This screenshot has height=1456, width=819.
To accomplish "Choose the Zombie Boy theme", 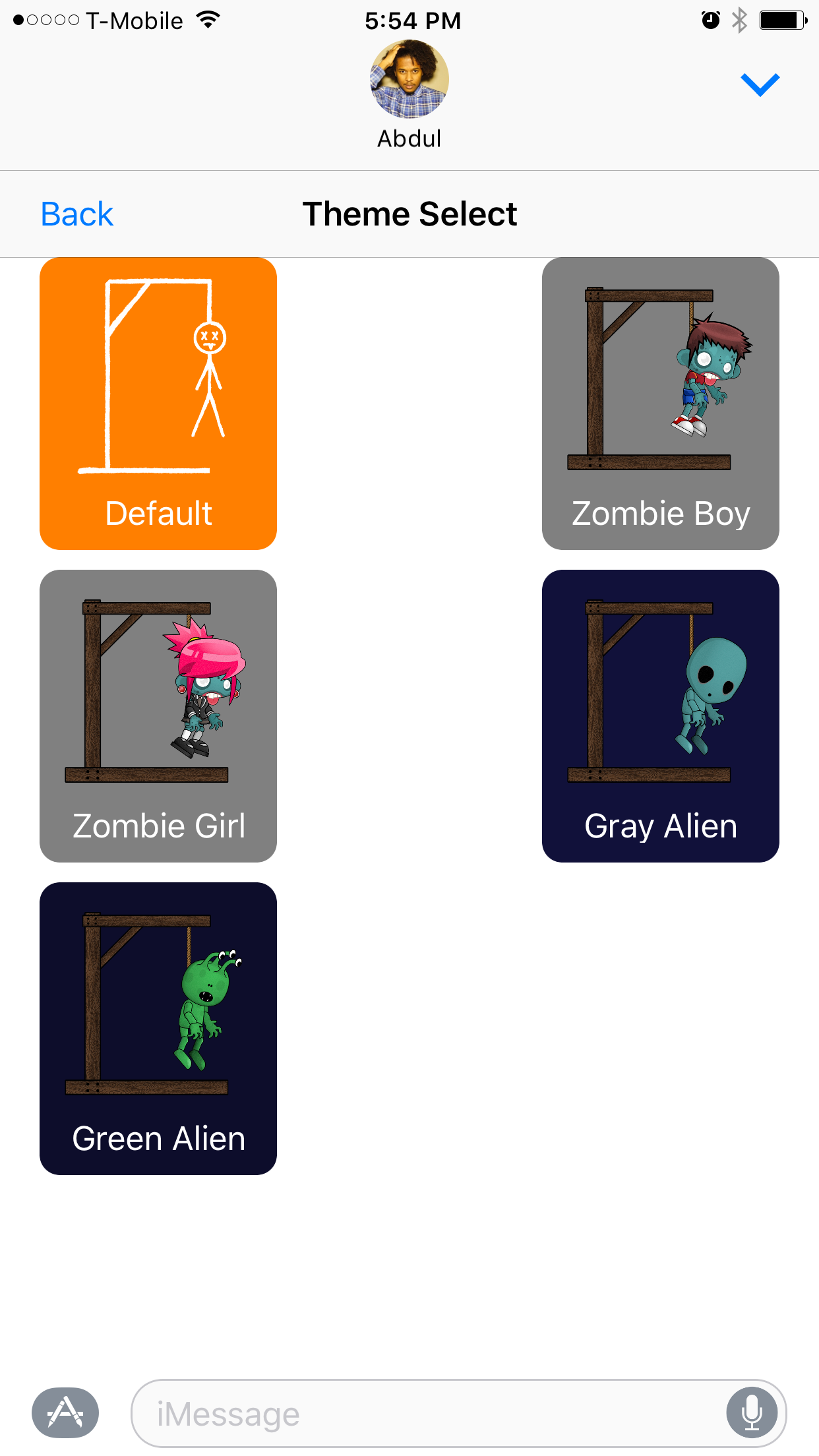I will click(660, 403).
